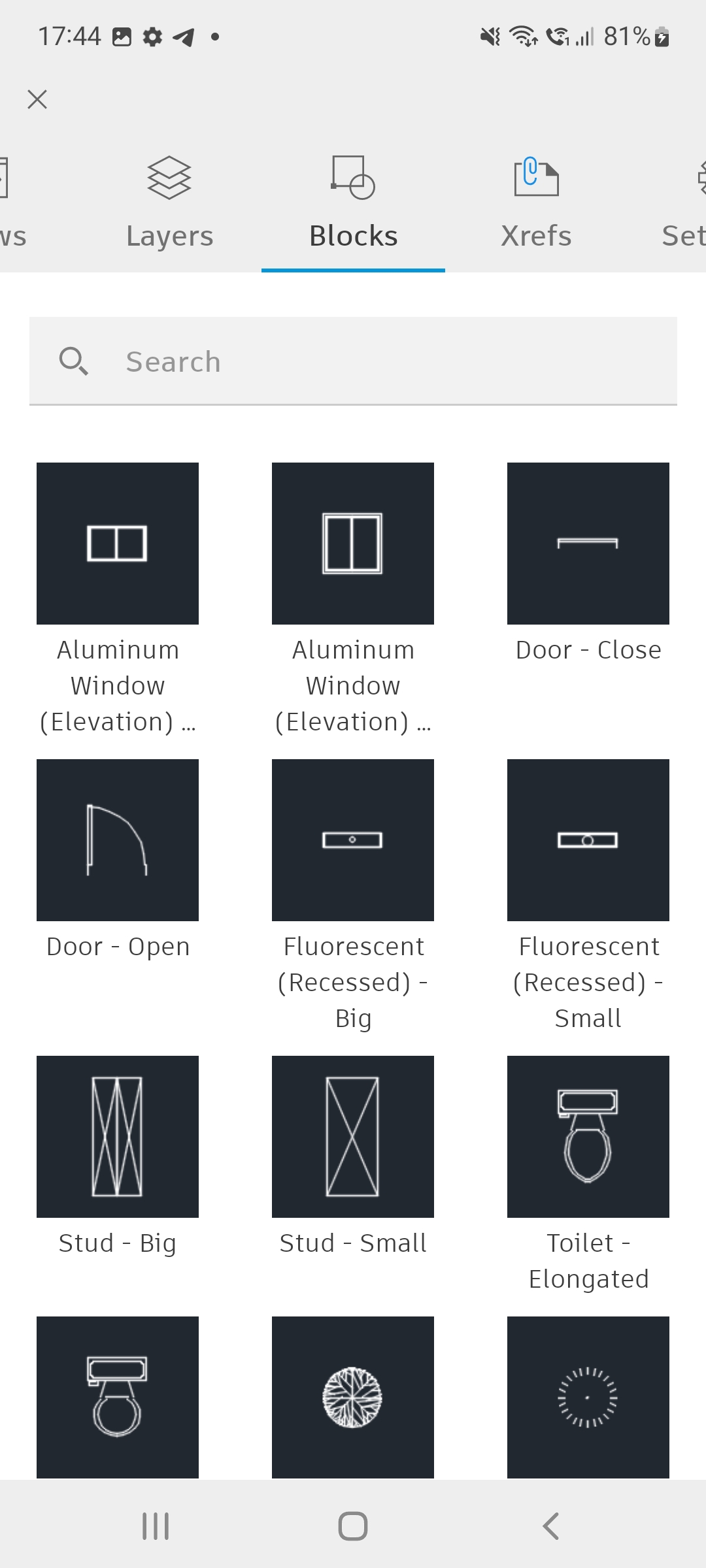Select the Door - Close block

(x=588, y=544)
